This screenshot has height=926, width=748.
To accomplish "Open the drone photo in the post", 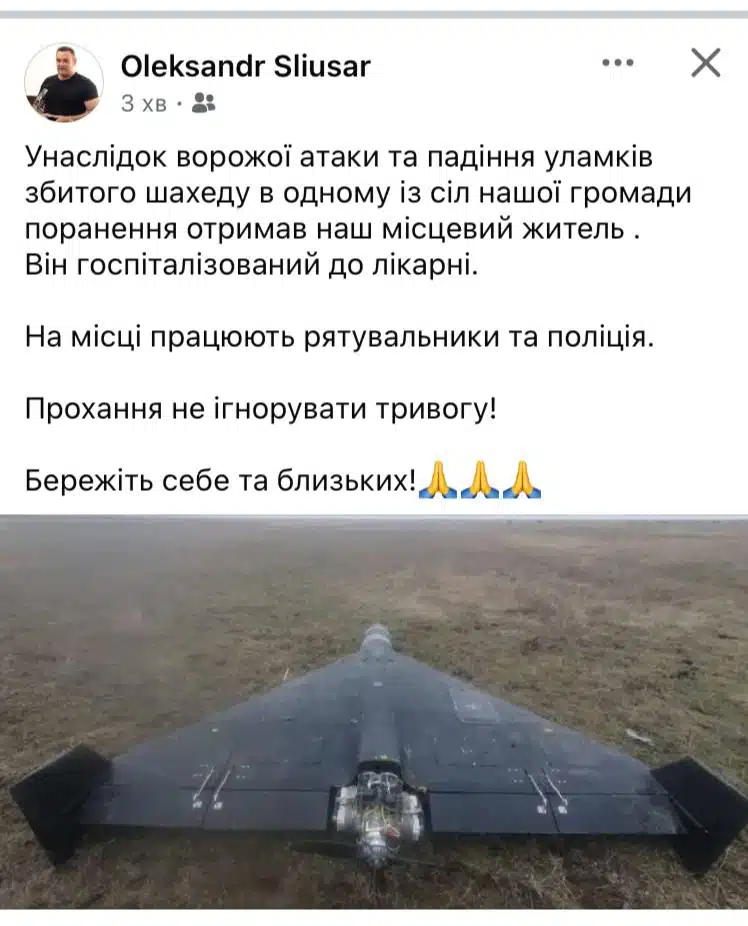I will point(374,712).
